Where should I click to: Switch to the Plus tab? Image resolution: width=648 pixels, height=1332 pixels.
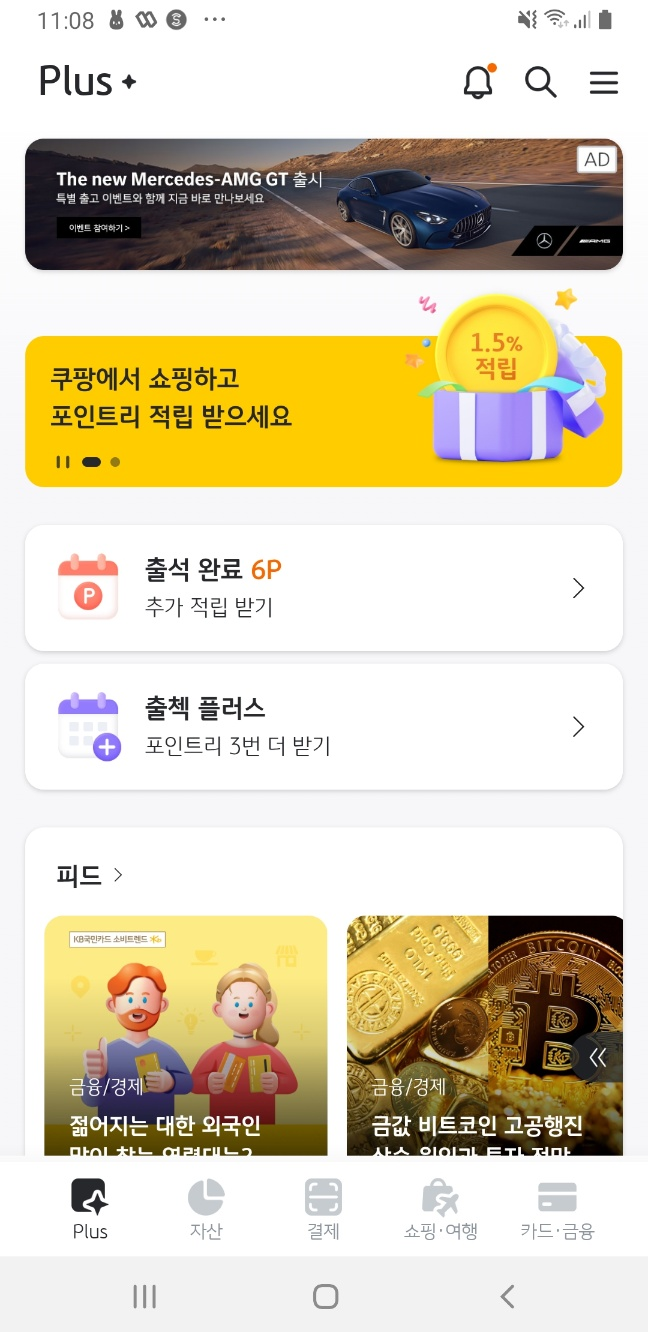(90, 1208)
